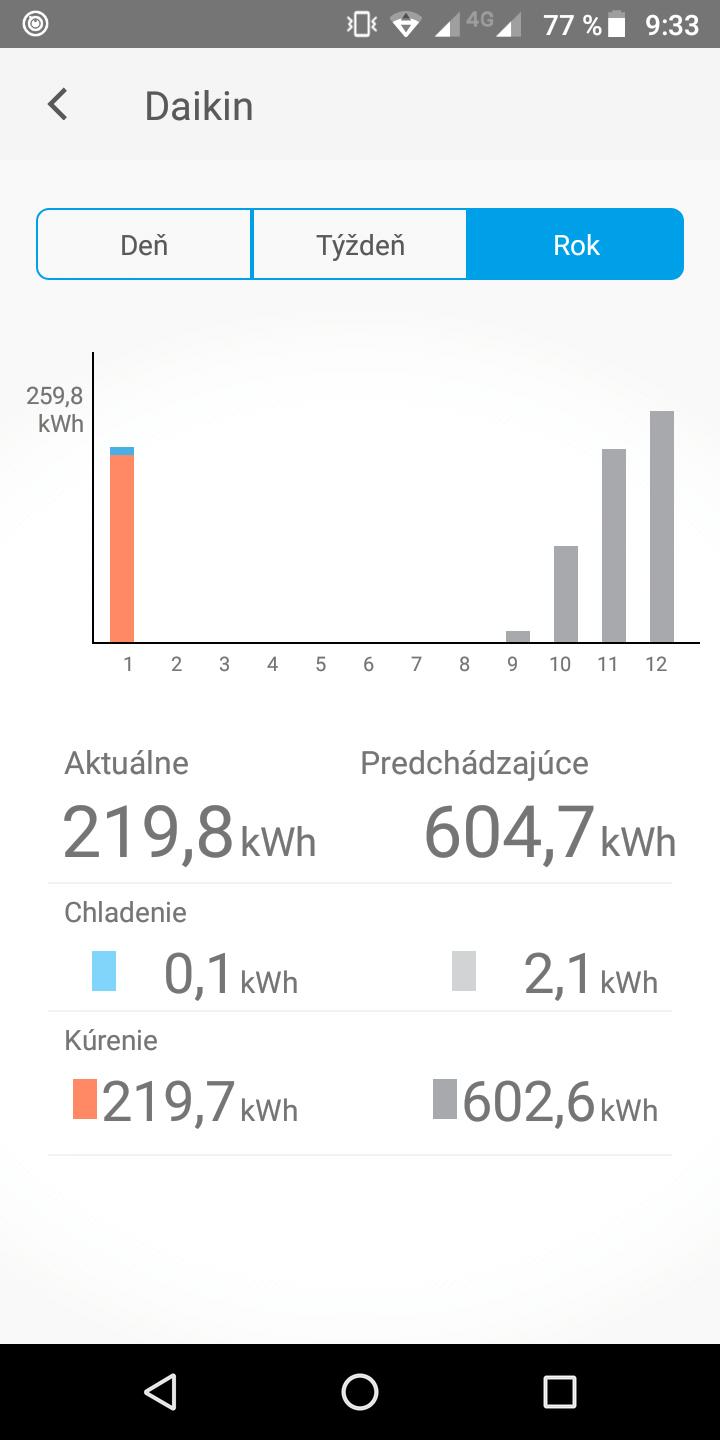The width and height of the screenshot is (720, 1440).
Task: Go back using the app bar arrow
Action: click(x=58, y=105)
